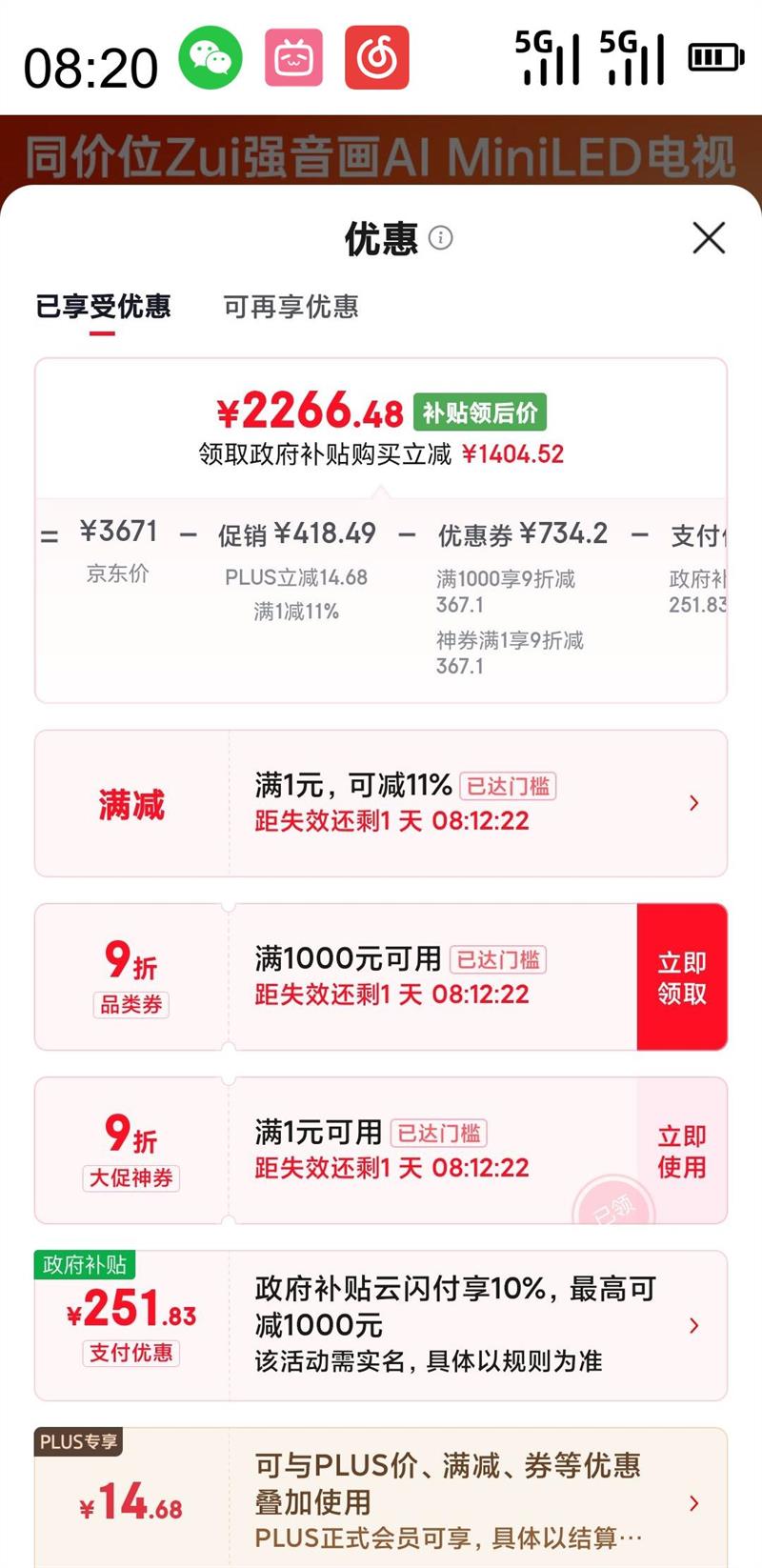Viewport: 762px width, 1568px height.
Task: View the 政府补贴 云闪付 ¥251.83 details
Action: coord(381,1326)
